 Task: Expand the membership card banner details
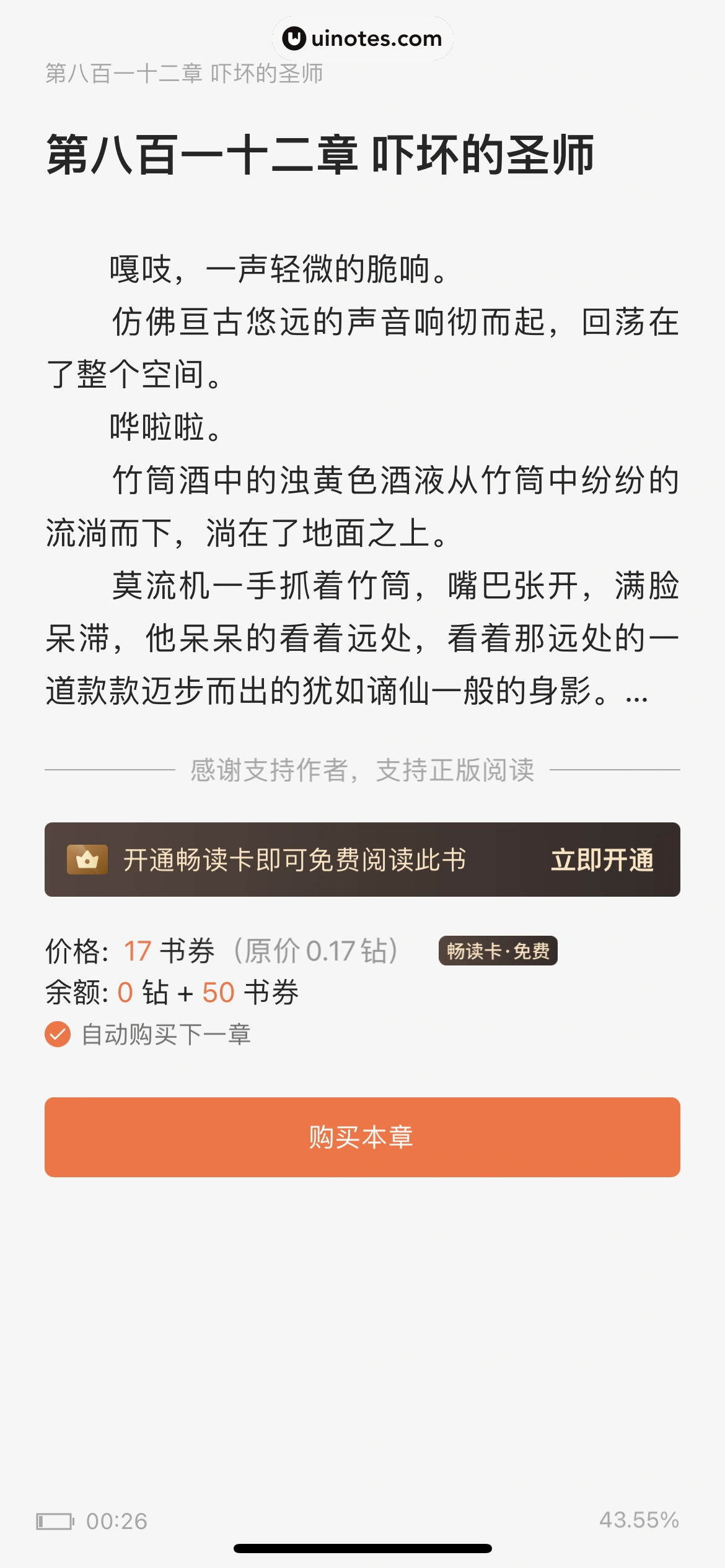click(x=362, y=858)
